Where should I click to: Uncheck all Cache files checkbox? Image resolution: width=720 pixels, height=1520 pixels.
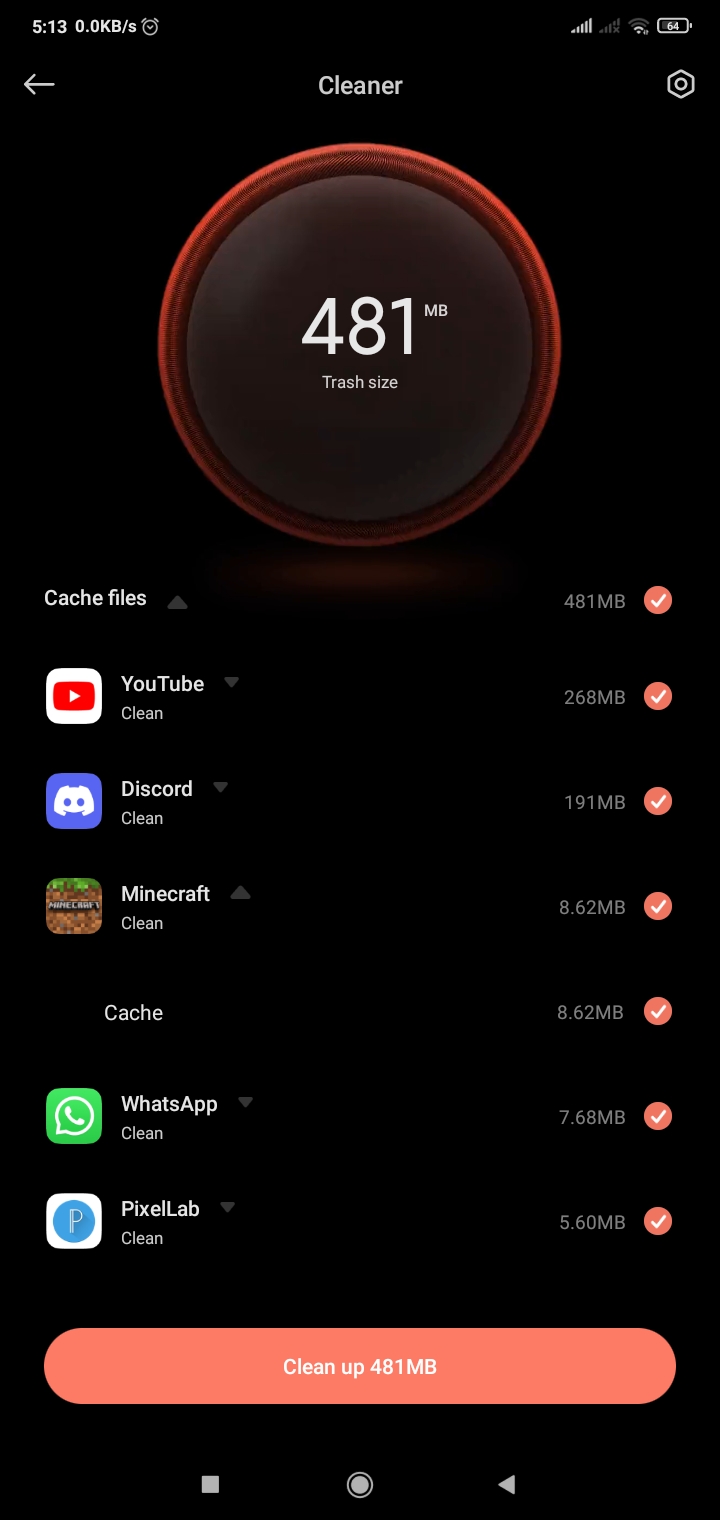(657, 600)
